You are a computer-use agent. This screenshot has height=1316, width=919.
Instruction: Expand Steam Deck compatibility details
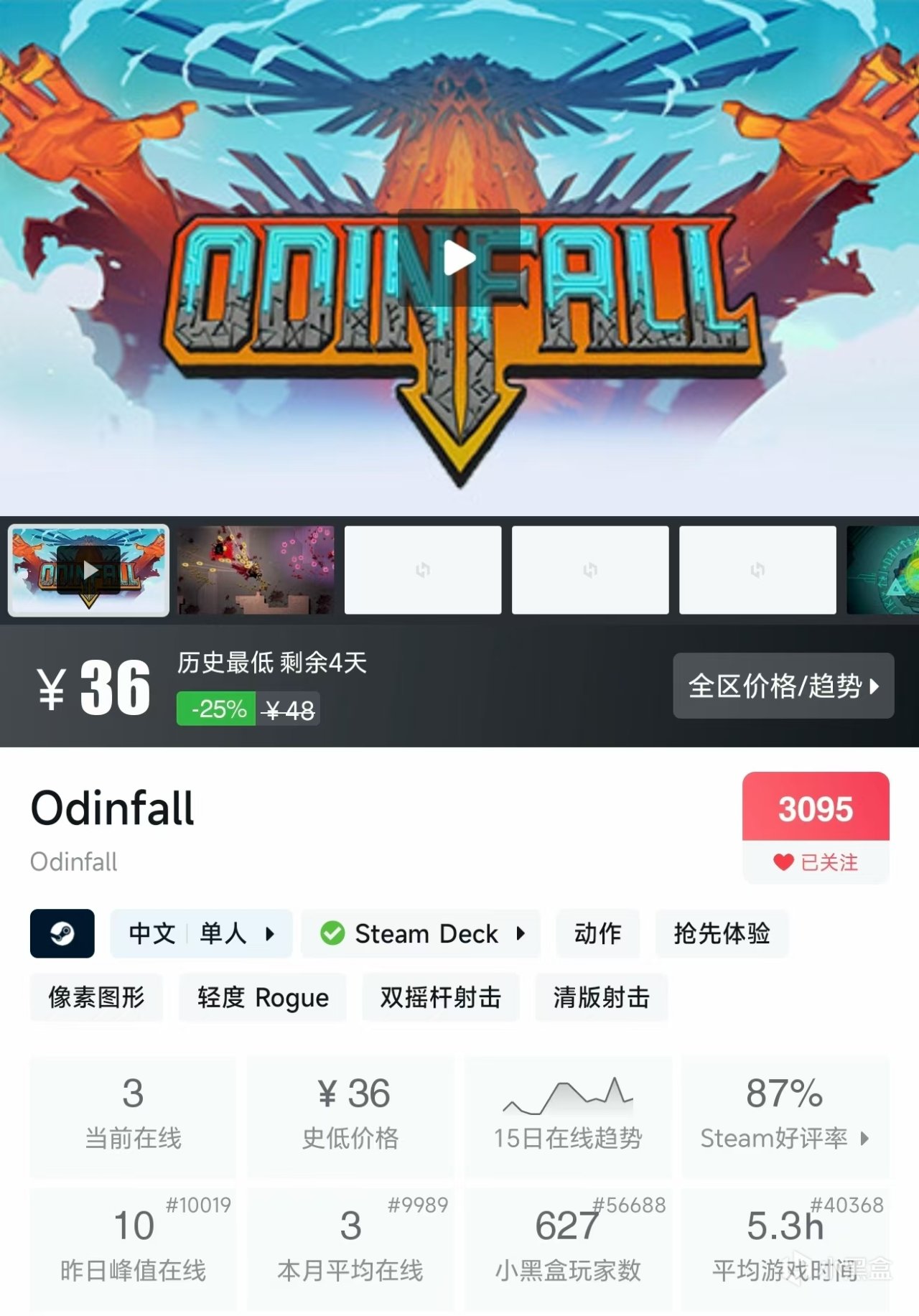[421, 933]
